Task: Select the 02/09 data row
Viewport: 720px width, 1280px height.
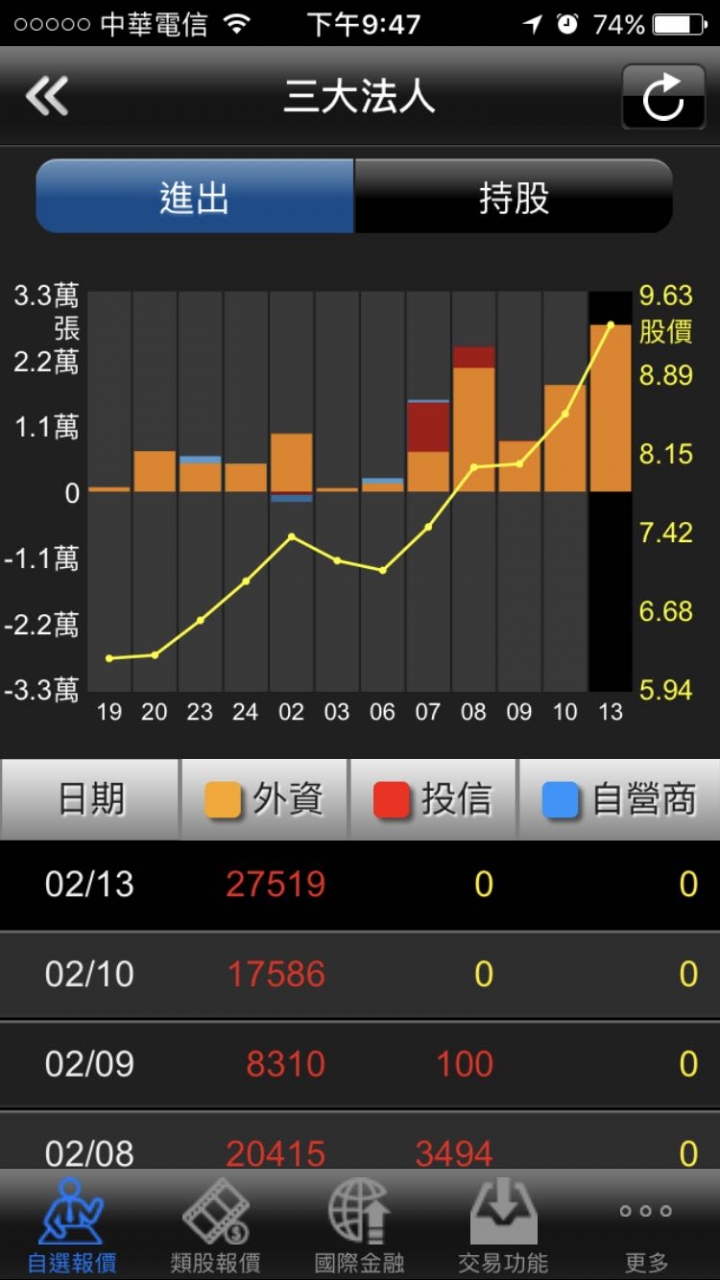Action: tap(360, 1064)
